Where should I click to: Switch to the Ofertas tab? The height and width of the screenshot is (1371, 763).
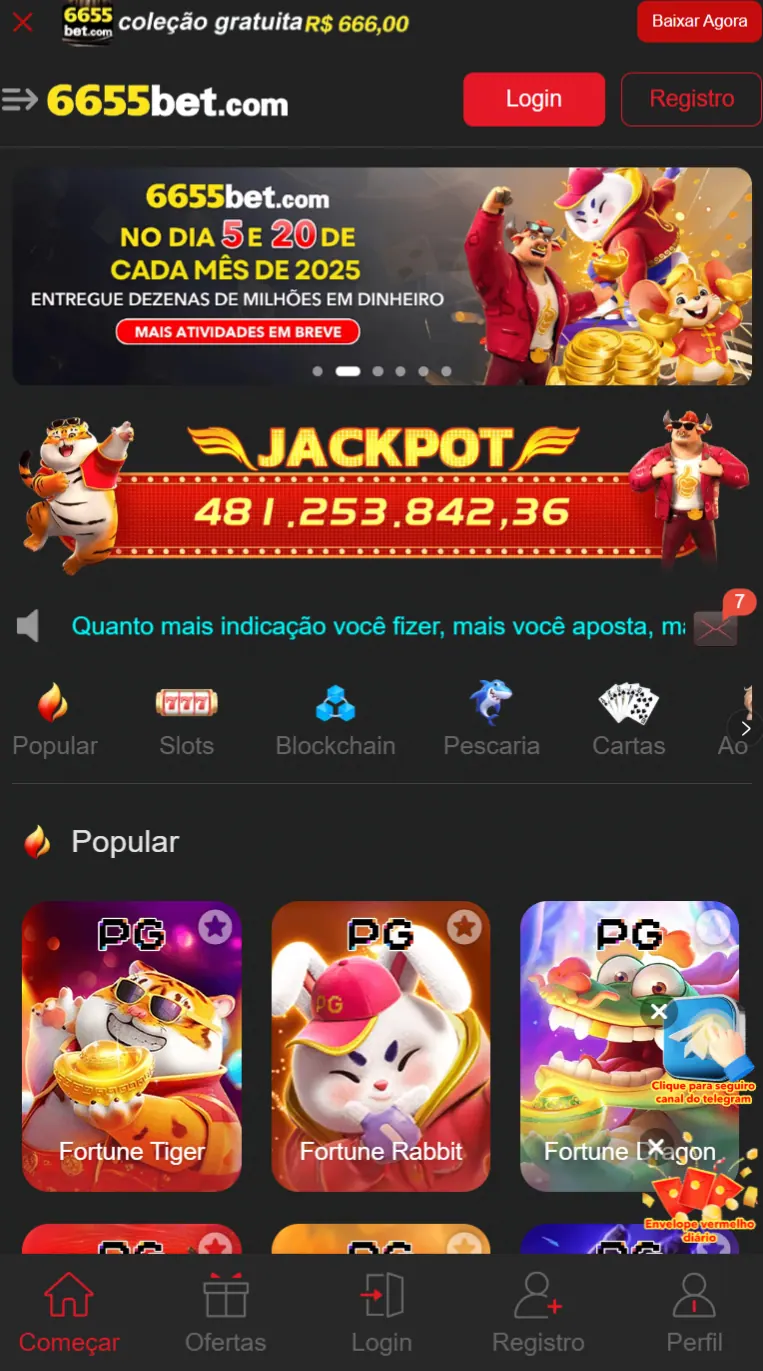[225, 1314]
